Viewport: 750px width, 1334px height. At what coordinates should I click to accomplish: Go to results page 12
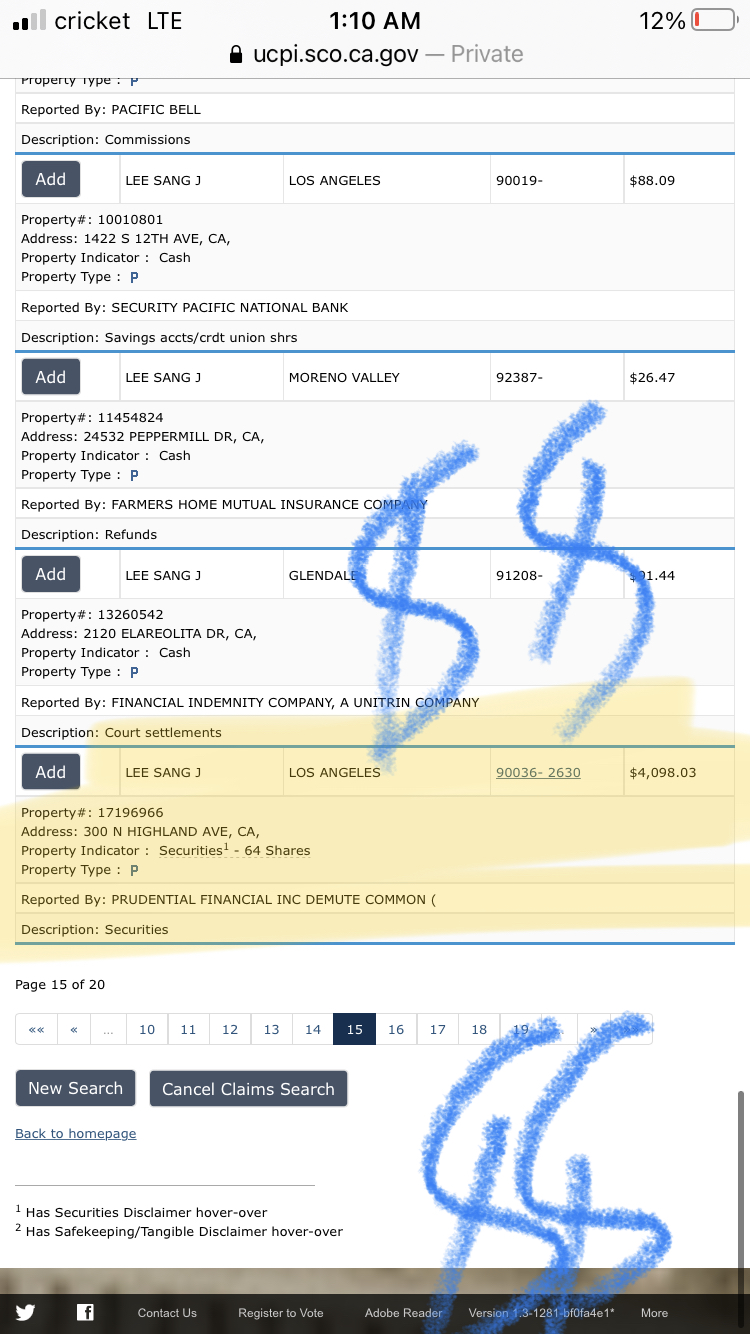pos(230,1029)
